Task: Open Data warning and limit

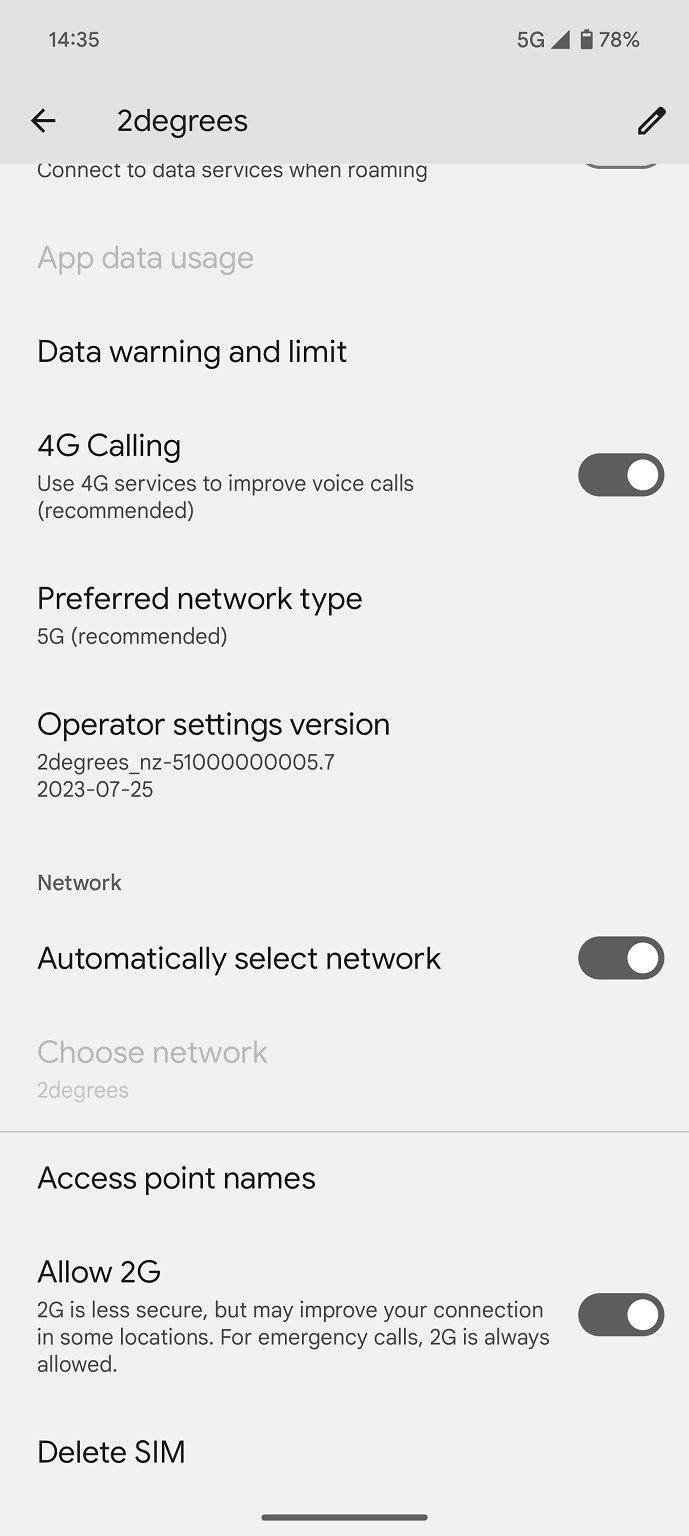Action: coord(344,352)
